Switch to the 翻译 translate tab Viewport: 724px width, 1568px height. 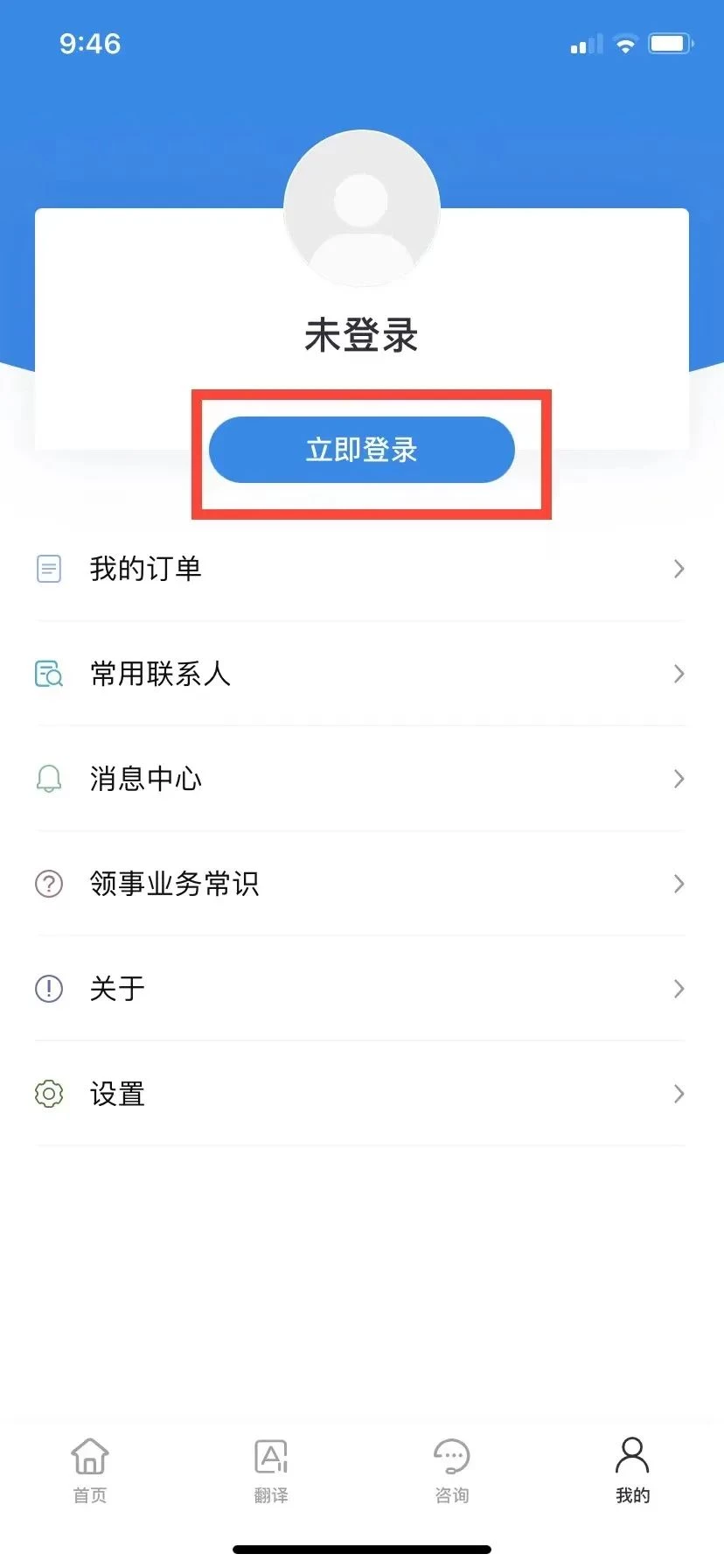tap(271, 1470)
